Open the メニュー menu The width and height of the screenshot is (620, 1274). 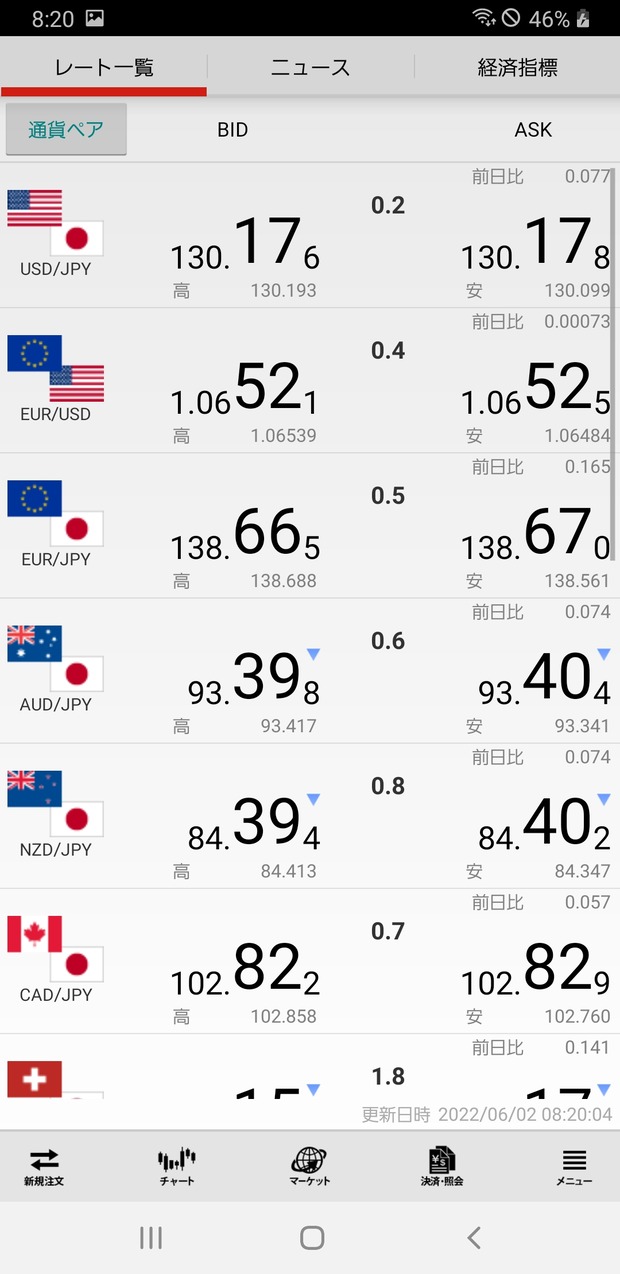(x=574, y=1166)
